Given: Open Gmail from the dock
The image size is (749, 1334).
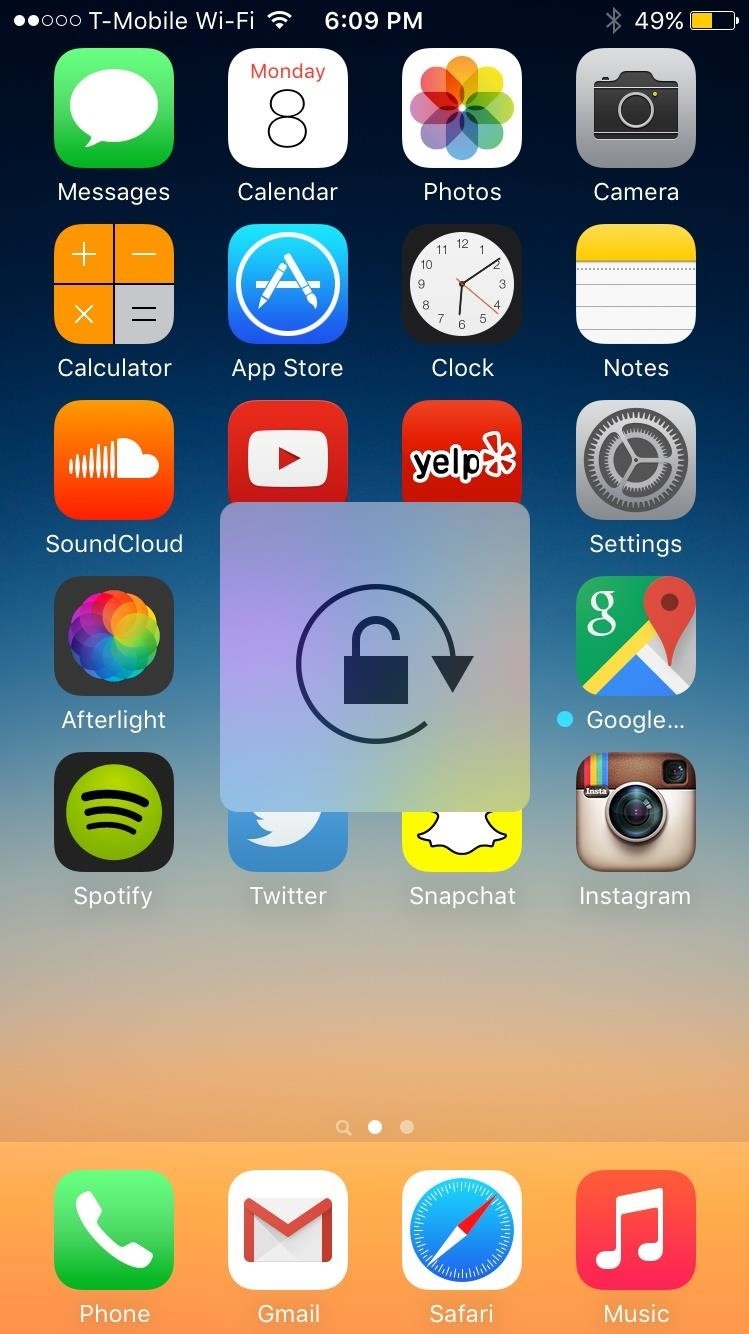Looking at the screenshot, I should pyautogui.click(x=287, y=1230).
